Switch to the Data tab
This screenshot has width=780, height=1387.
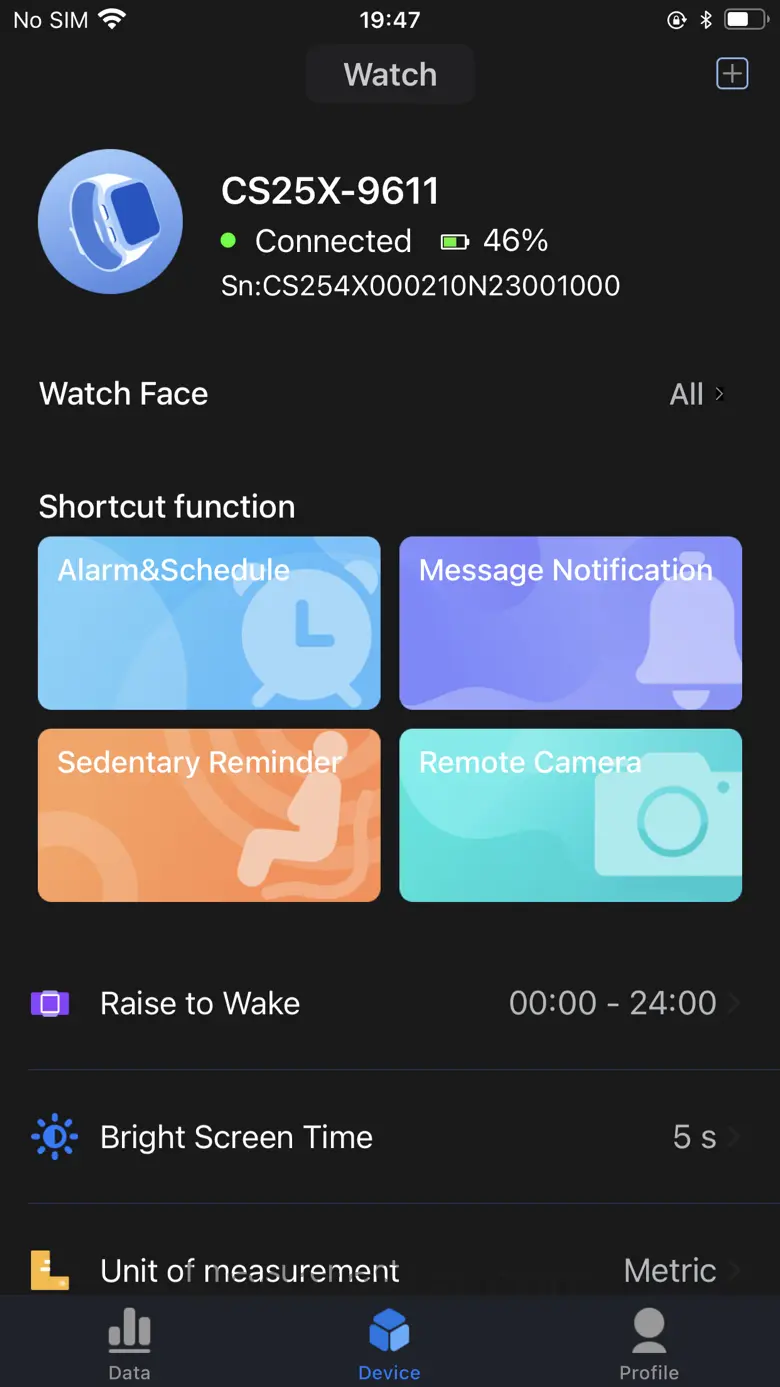pos(129,1345)
